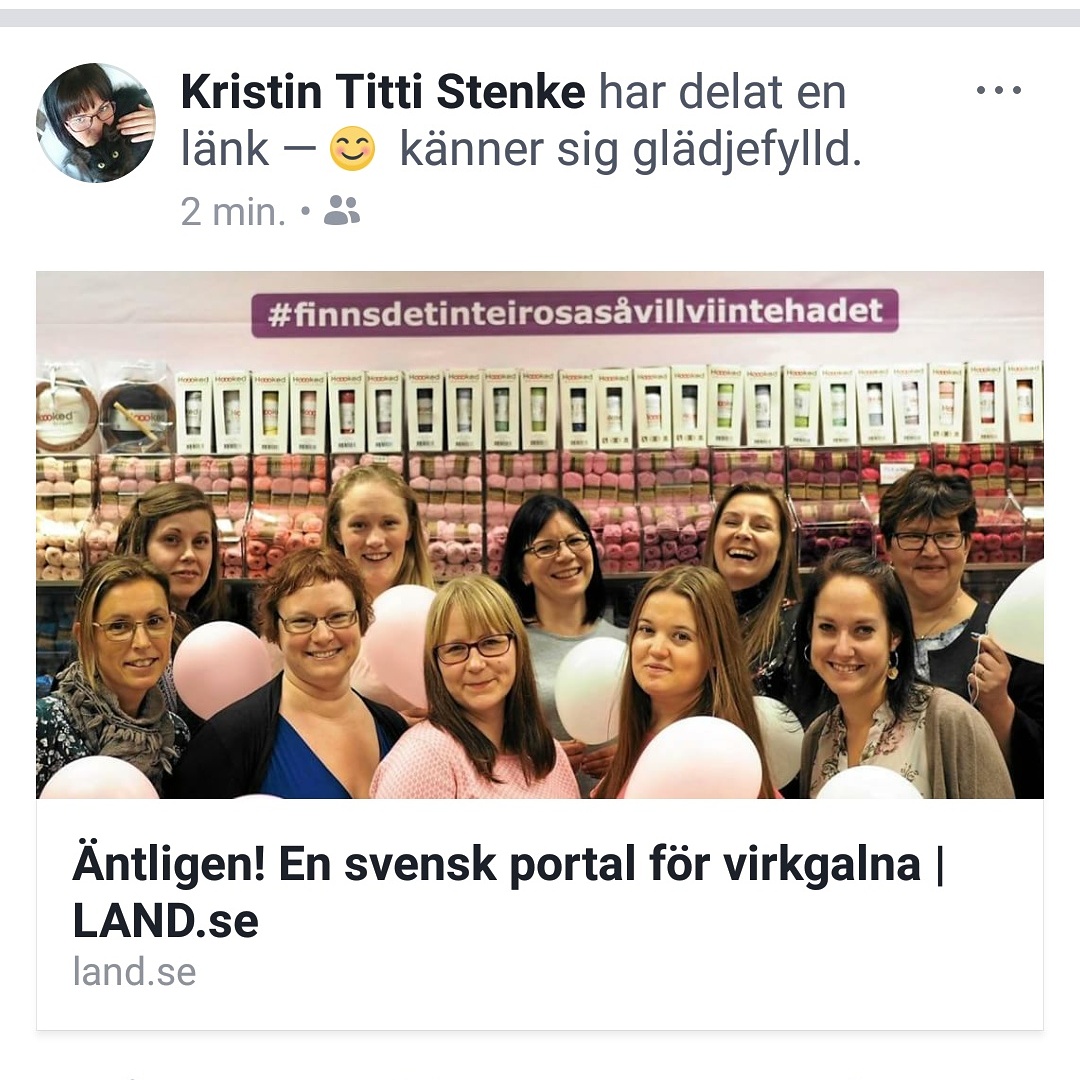Open the post's three-dot overflow menu

(x=998, y=91)
